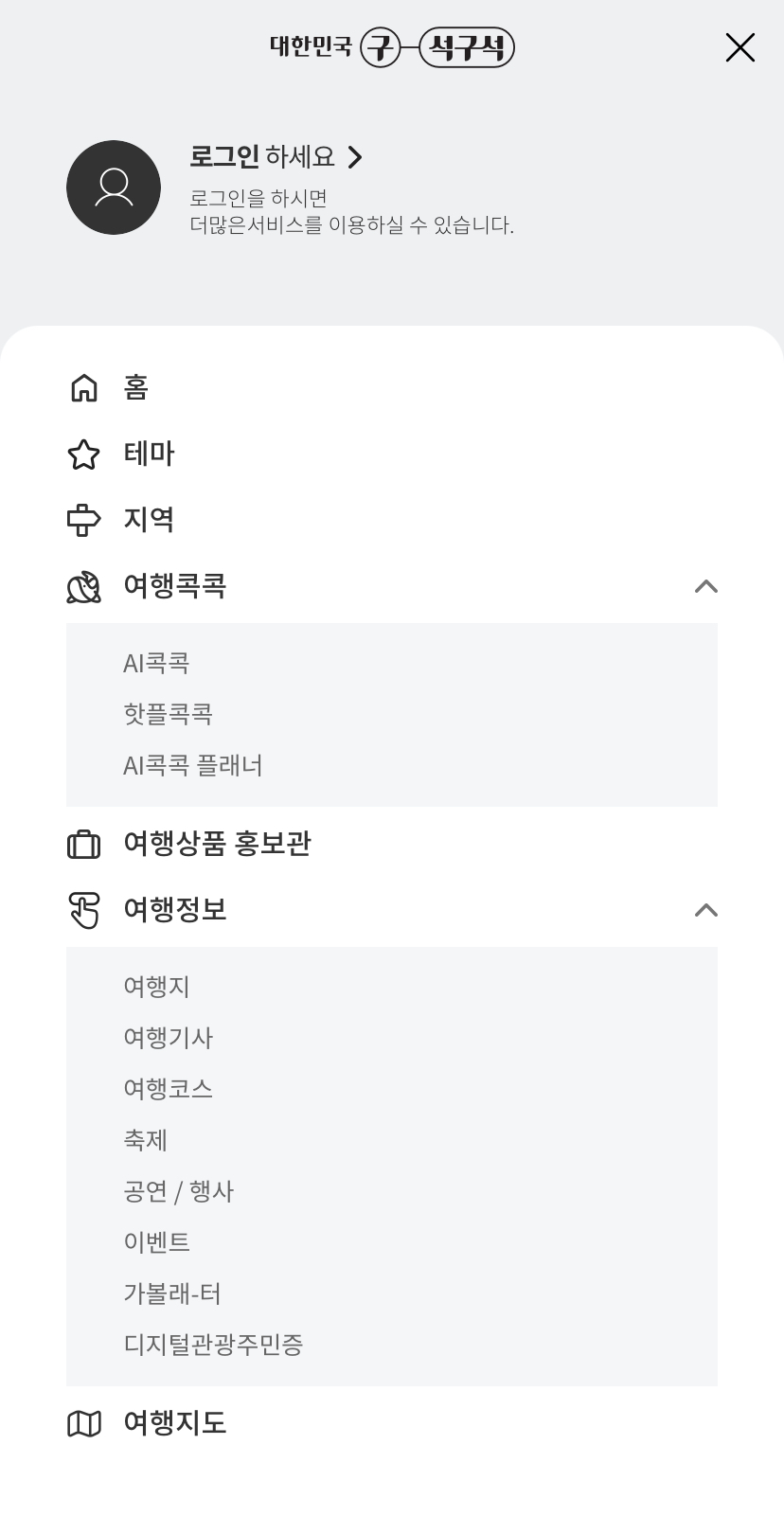This screenshot has width=784, height=1516.
Task: Open the 지역 menu item
Action: click(x=150, y=519)
